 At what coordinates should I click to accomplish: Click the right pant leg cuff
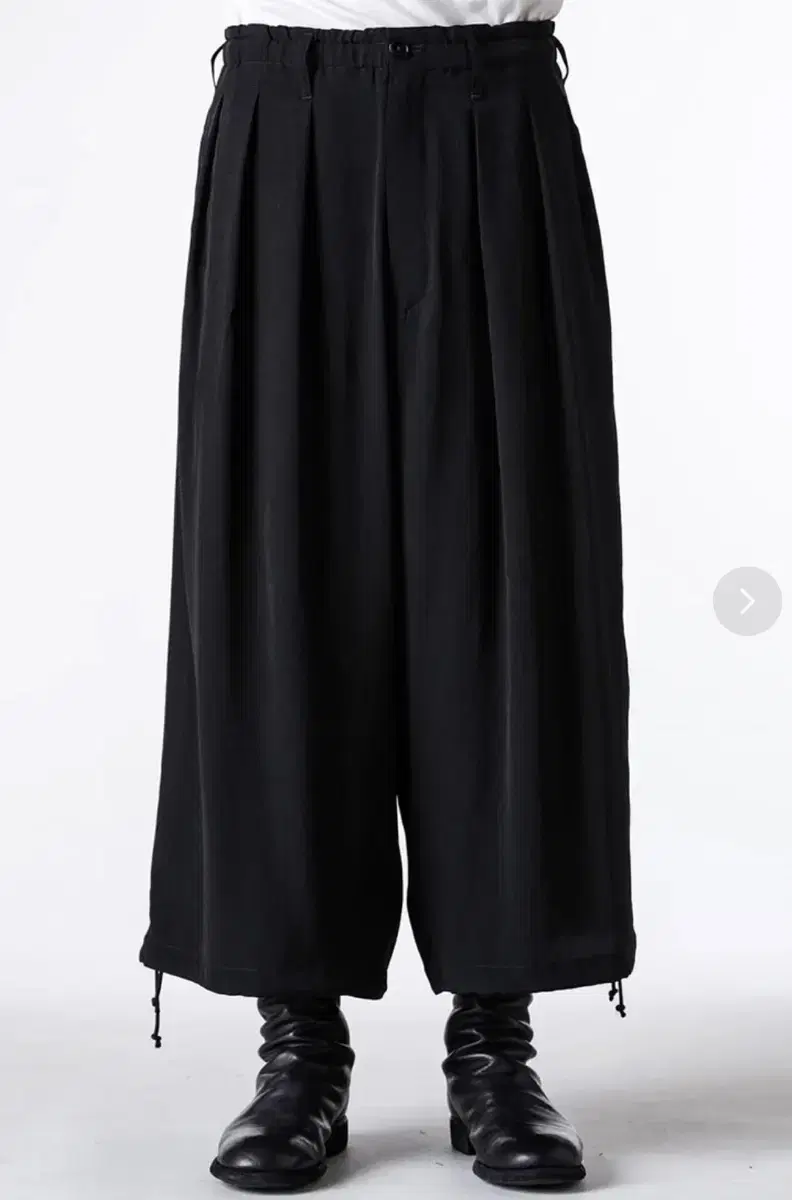[520, 960]
